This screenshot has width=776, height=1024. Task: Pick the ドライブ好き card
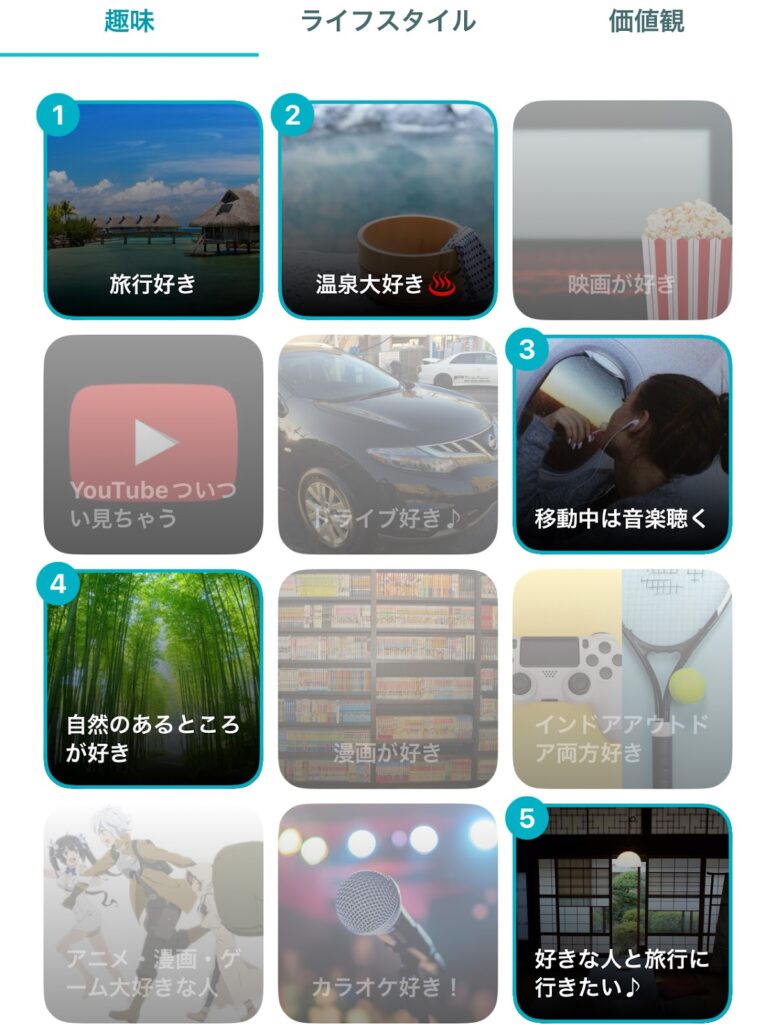[x=387, y=444]
